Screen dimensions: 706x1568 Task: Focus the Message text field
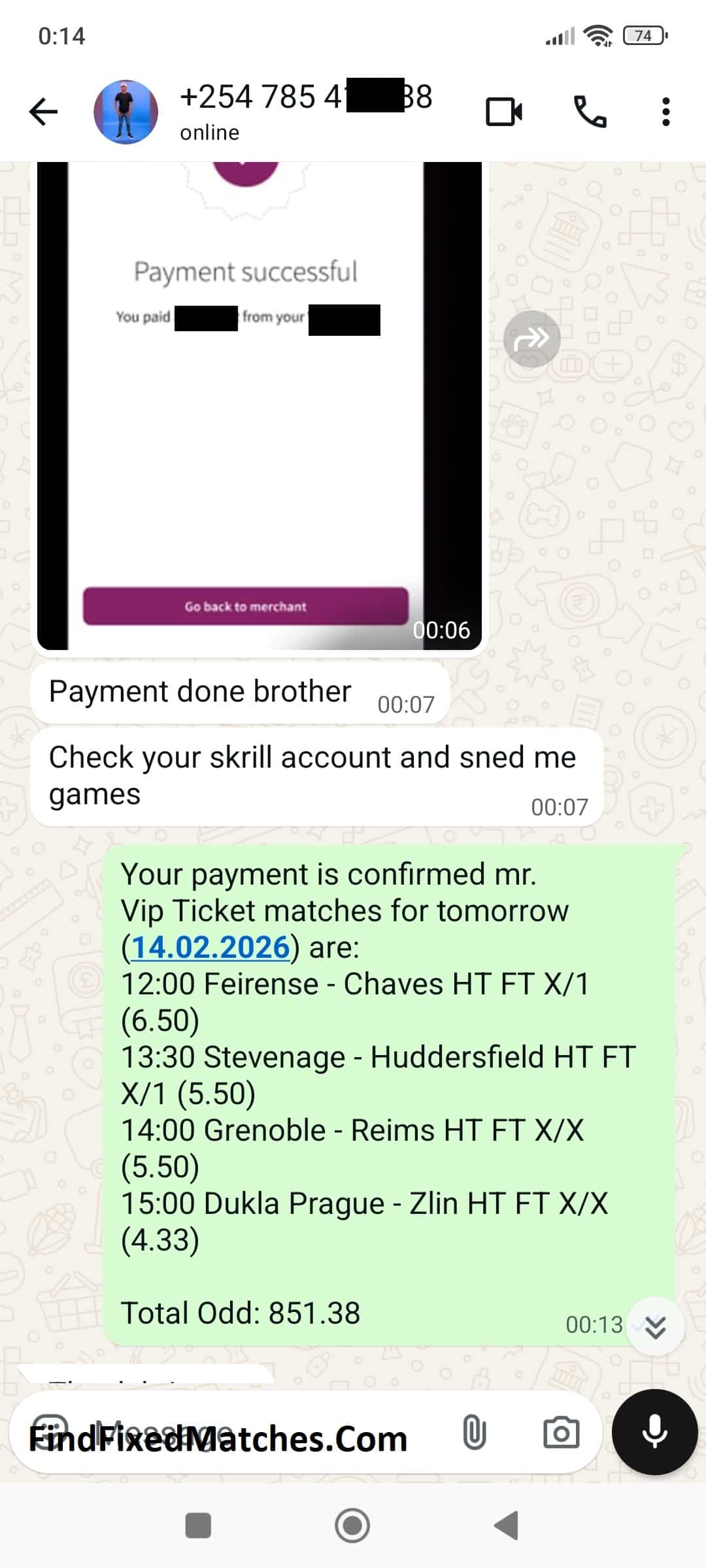(x=261, y=1432)
